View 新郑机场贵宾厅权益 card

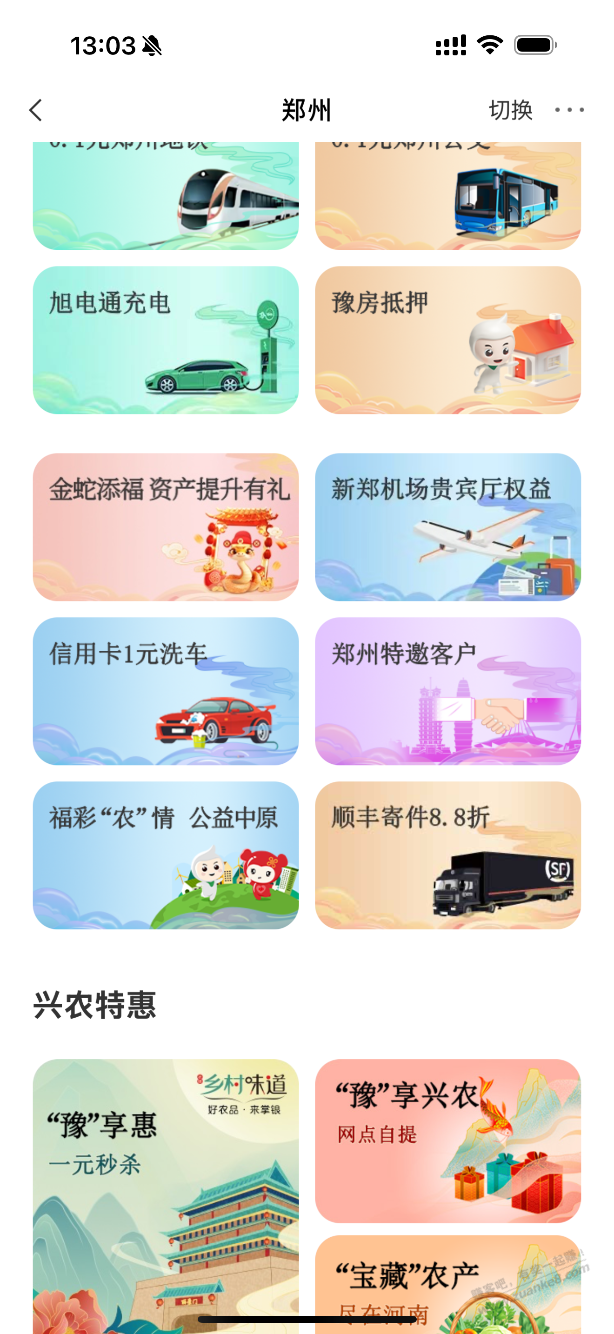448,527
